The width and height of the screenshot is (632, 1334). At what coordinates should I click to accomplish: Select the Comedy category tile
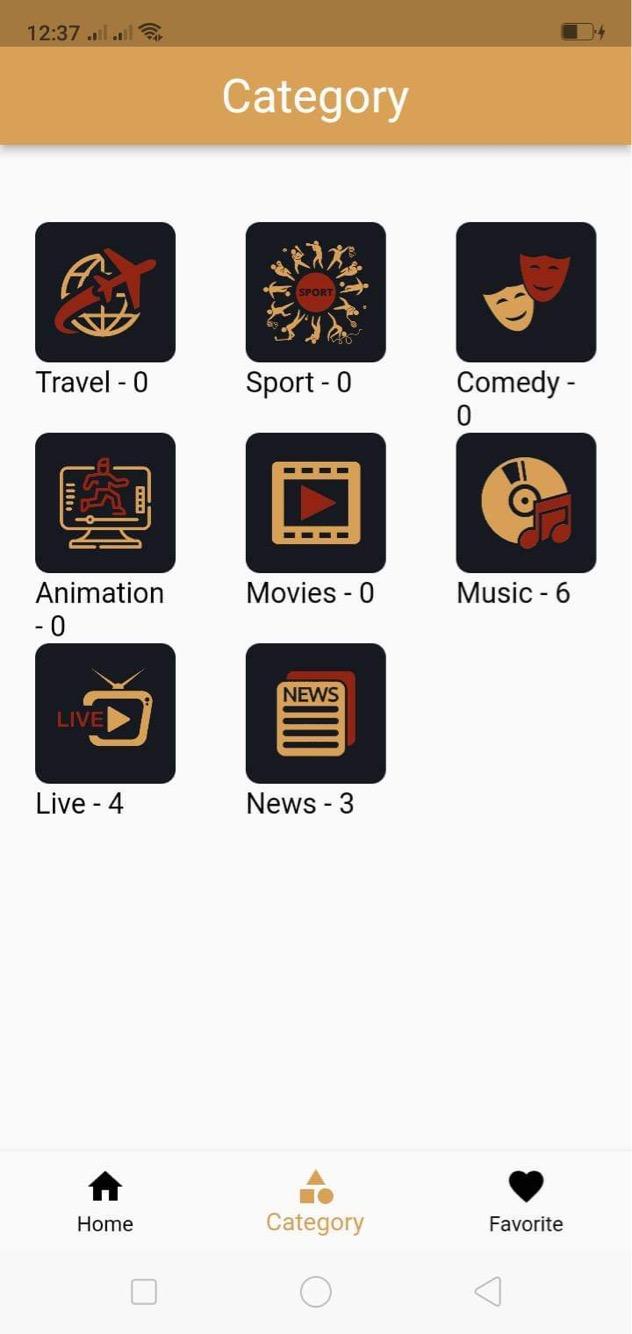526,292
